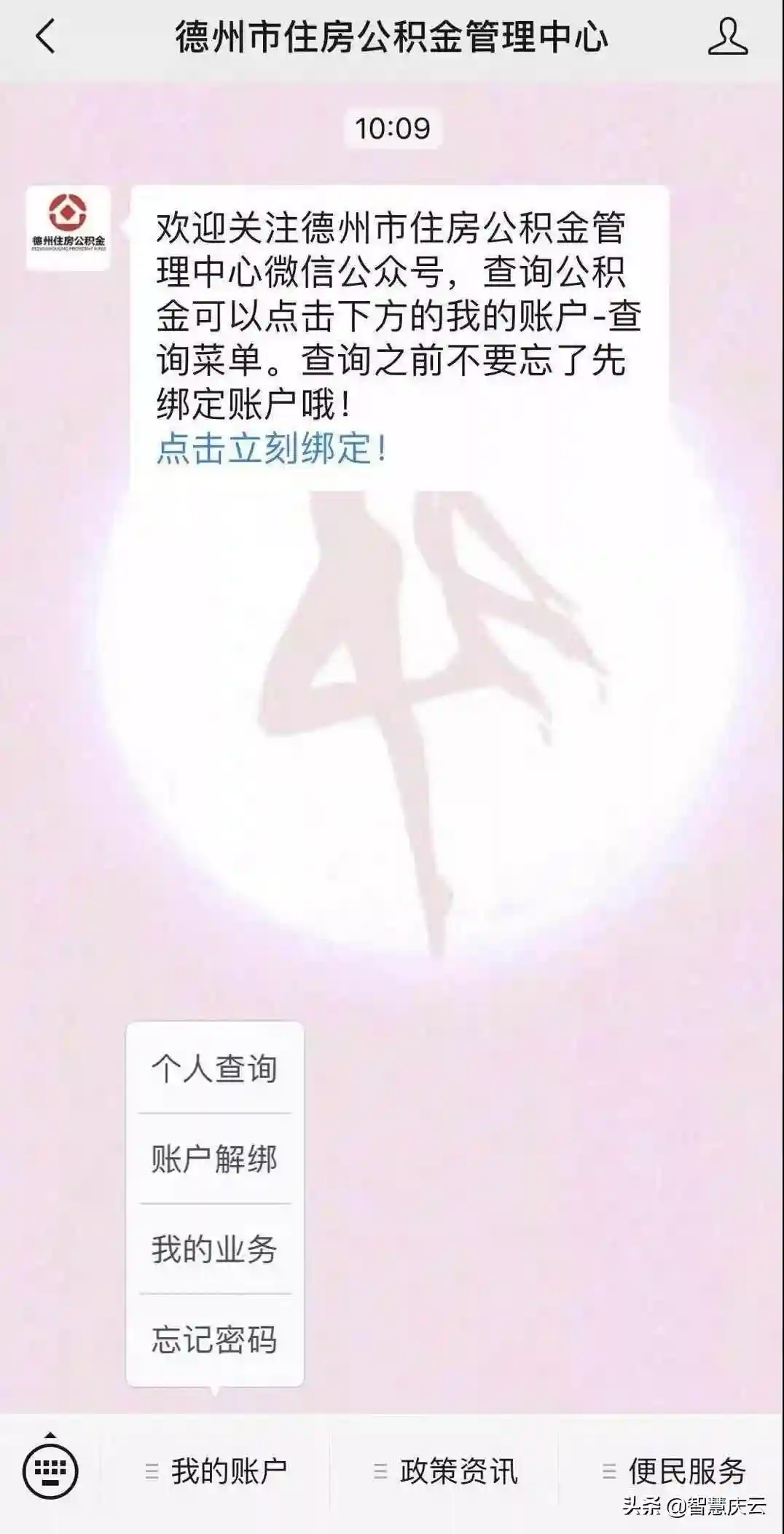Open the 便民服务 menu
Image resolution: width=784 pixels, height=1534 pixels.
[674, 1471]
